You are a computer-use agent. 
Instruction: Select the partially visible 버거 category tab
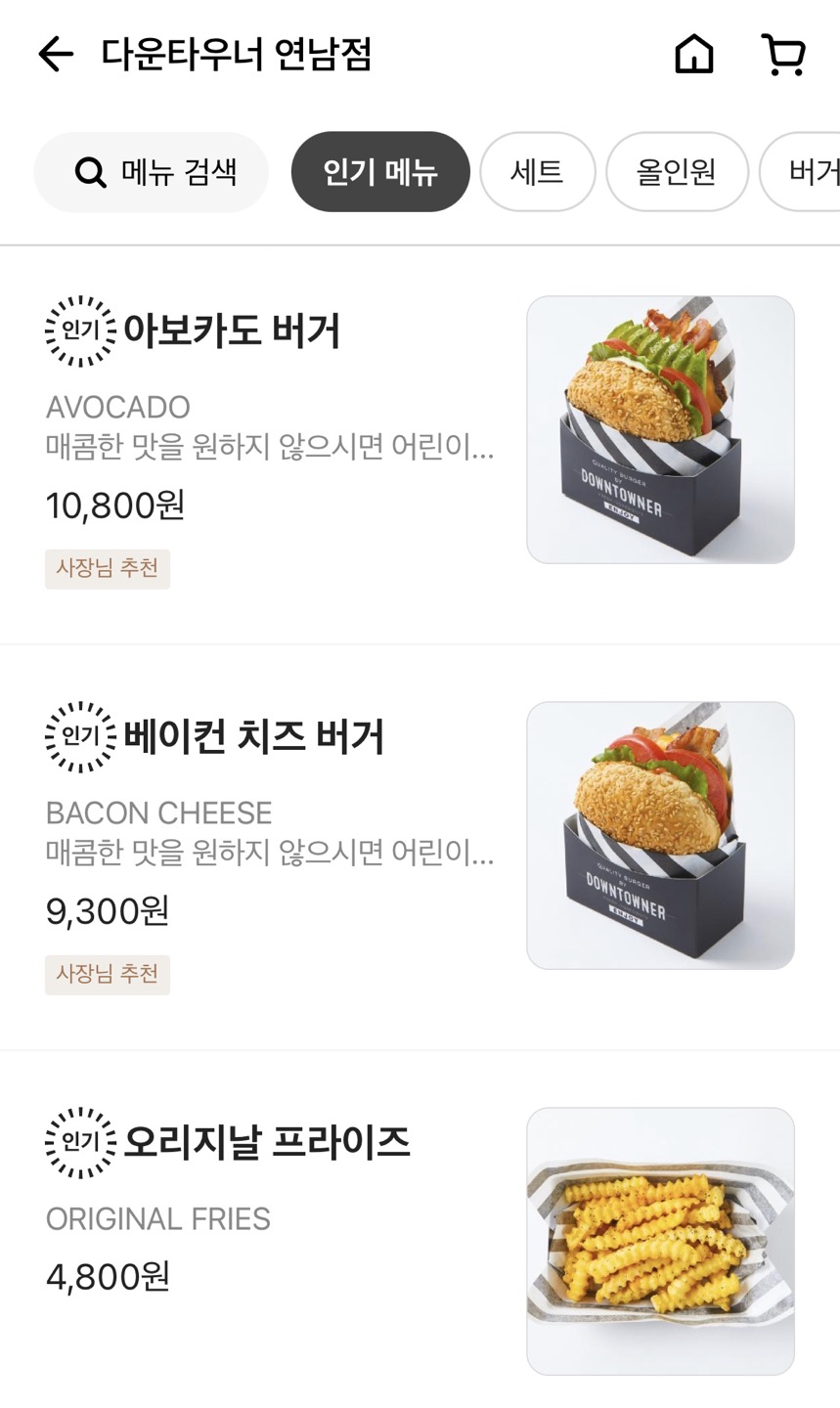click(814, 171)
